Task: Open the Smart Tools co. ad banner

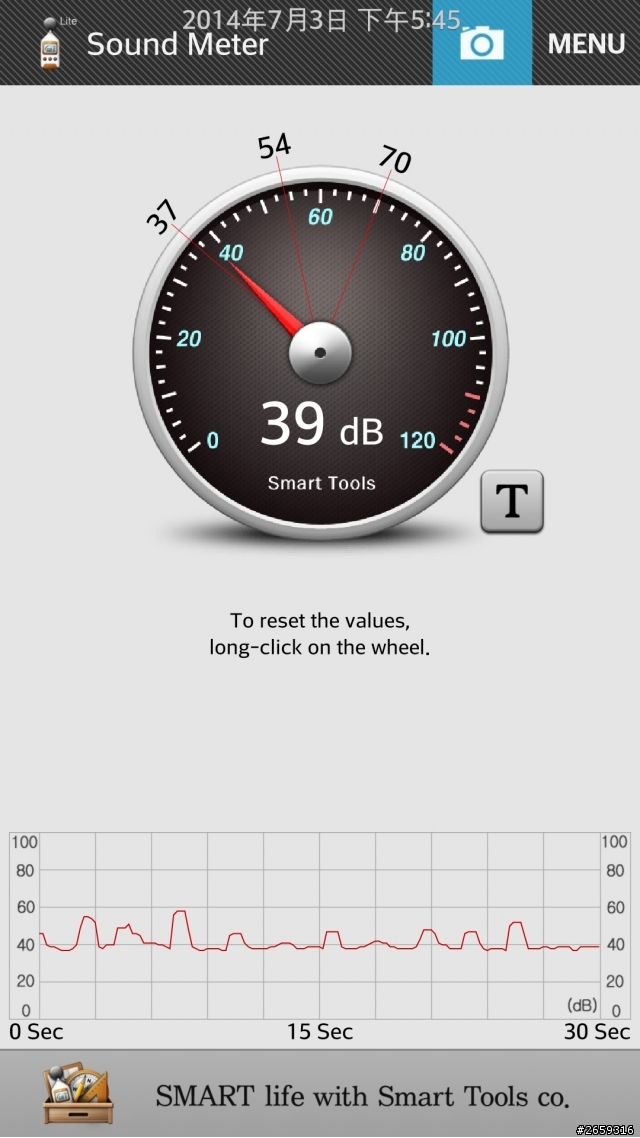Action: tap(320, 1094)
